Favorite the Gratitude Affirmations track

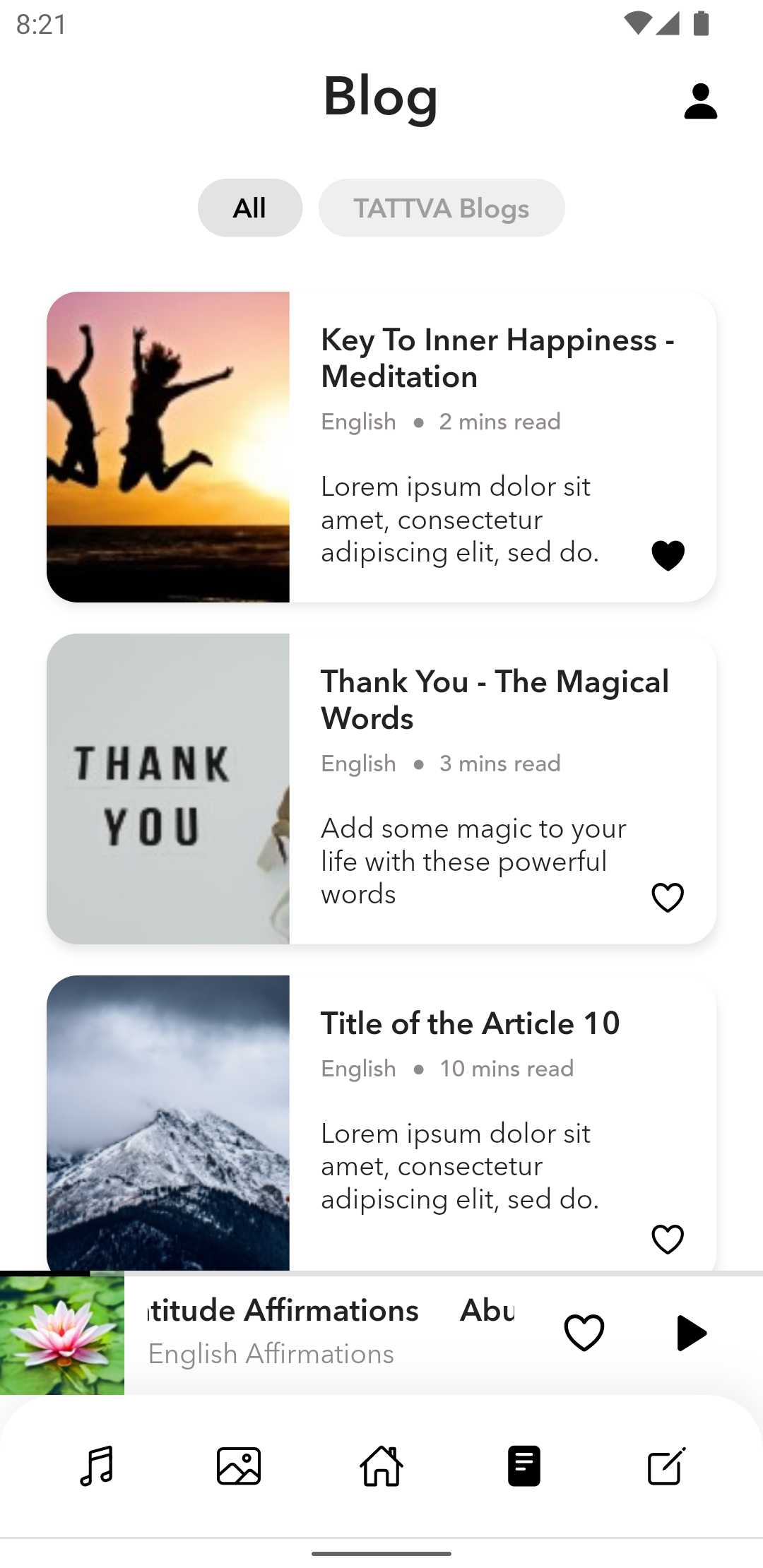(x=584, y=1333)
